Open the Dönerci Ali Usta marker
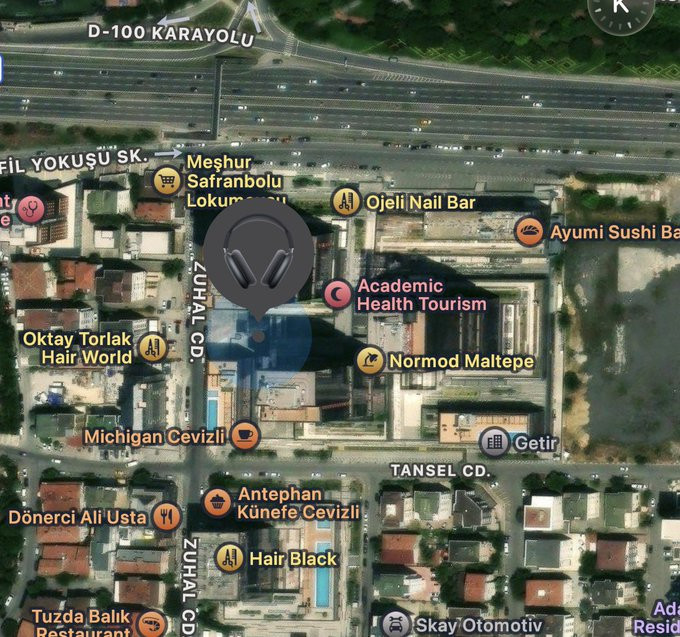The width and height of the screenshot is (680, 637). point(167,517)
